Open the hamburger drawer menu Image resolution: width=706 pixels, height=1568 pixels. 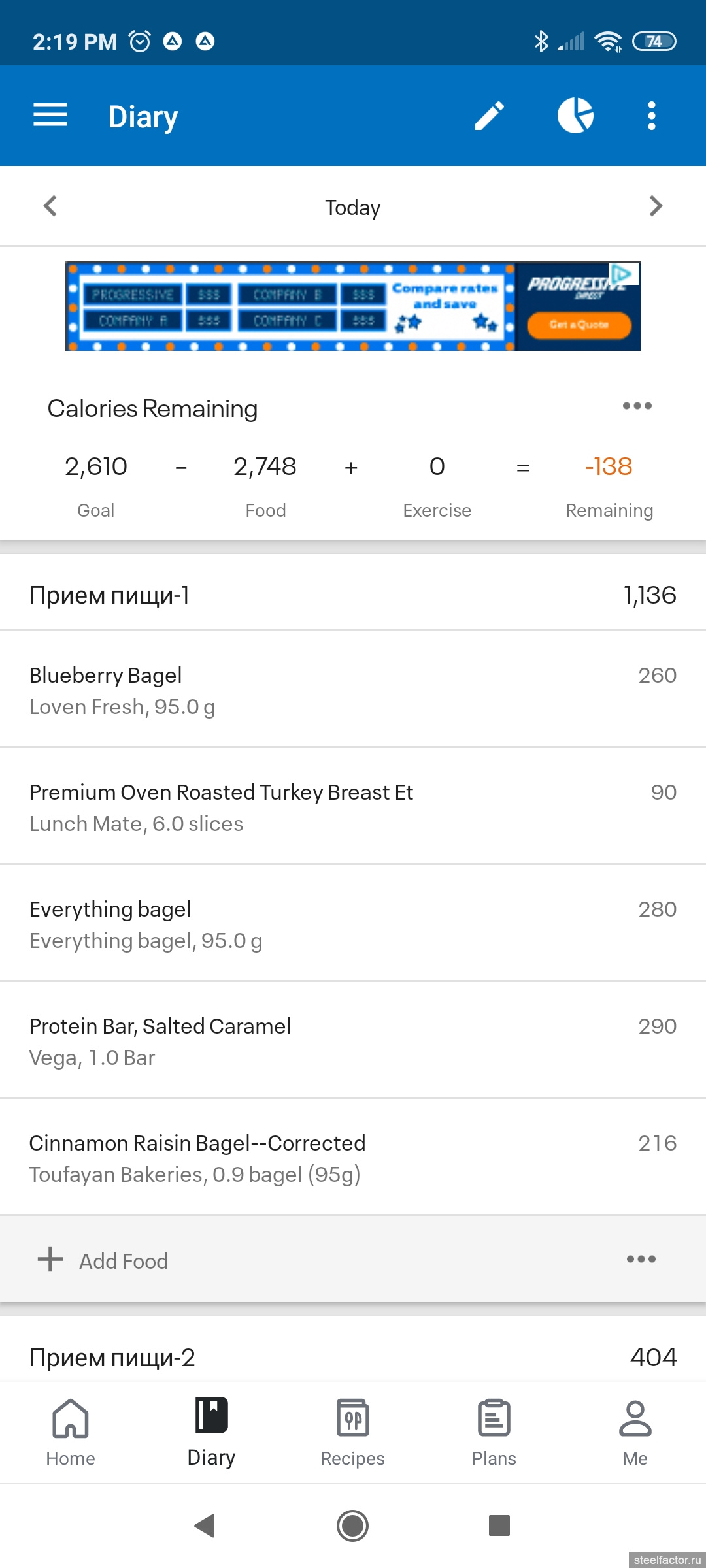(50, 116)
